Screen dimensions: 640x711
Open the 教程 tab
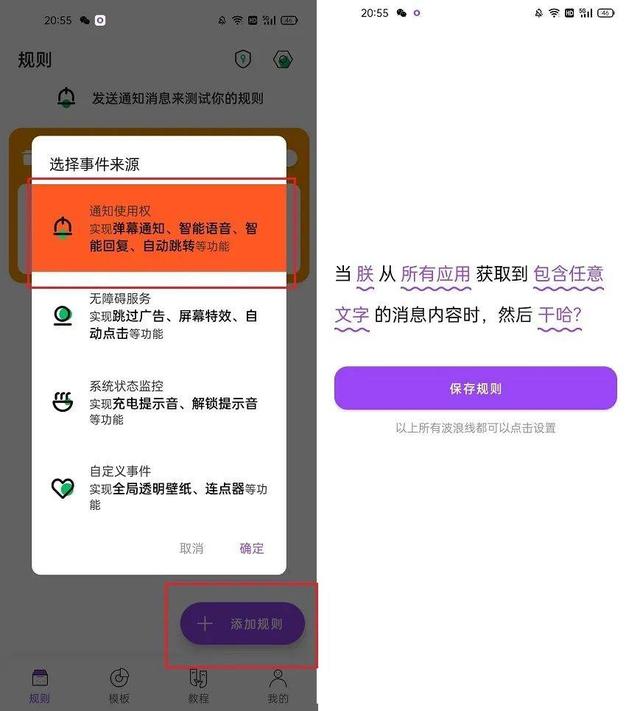198,685
